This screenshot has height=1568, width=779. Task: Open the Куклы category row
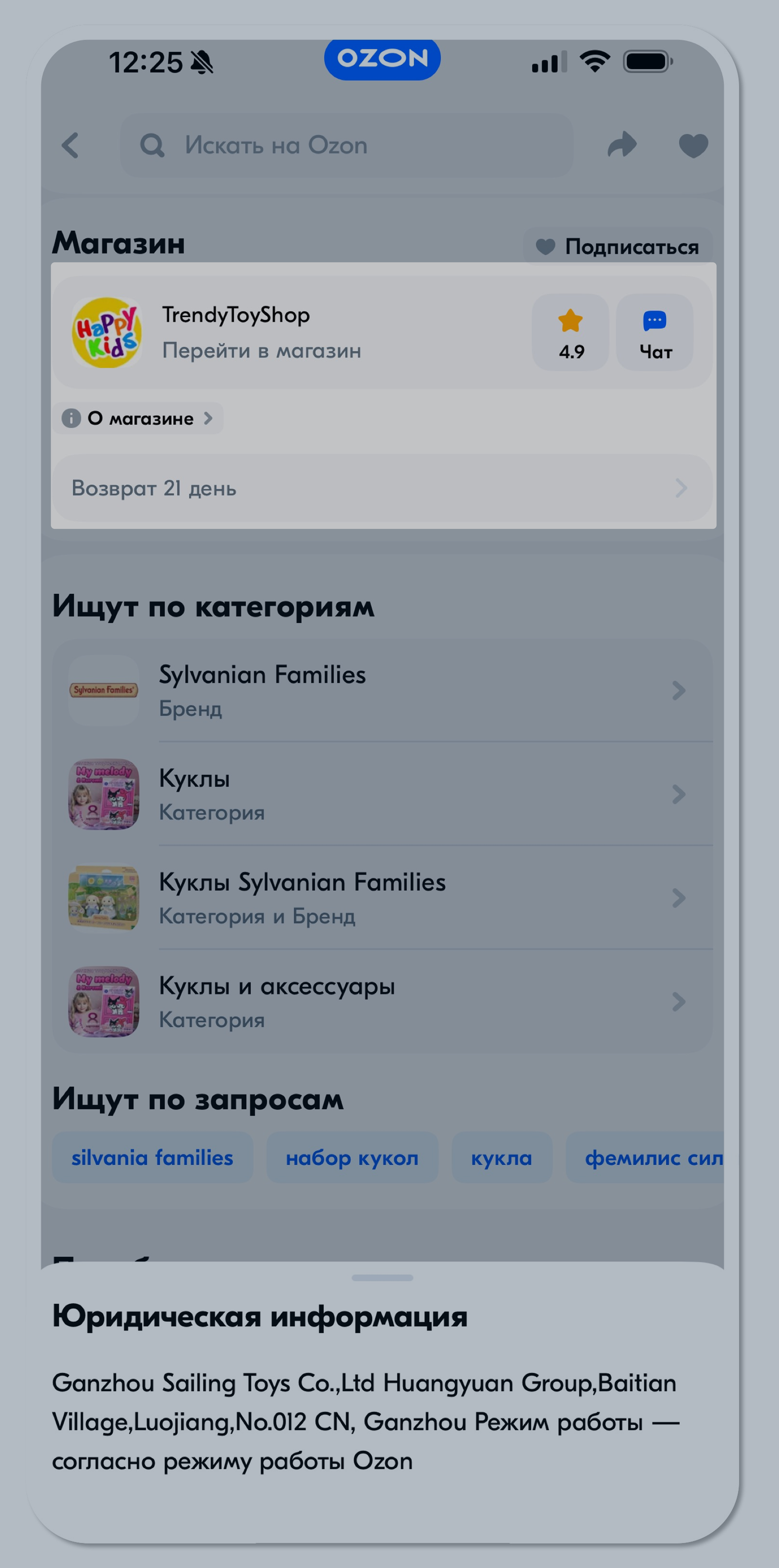(382, 794)
